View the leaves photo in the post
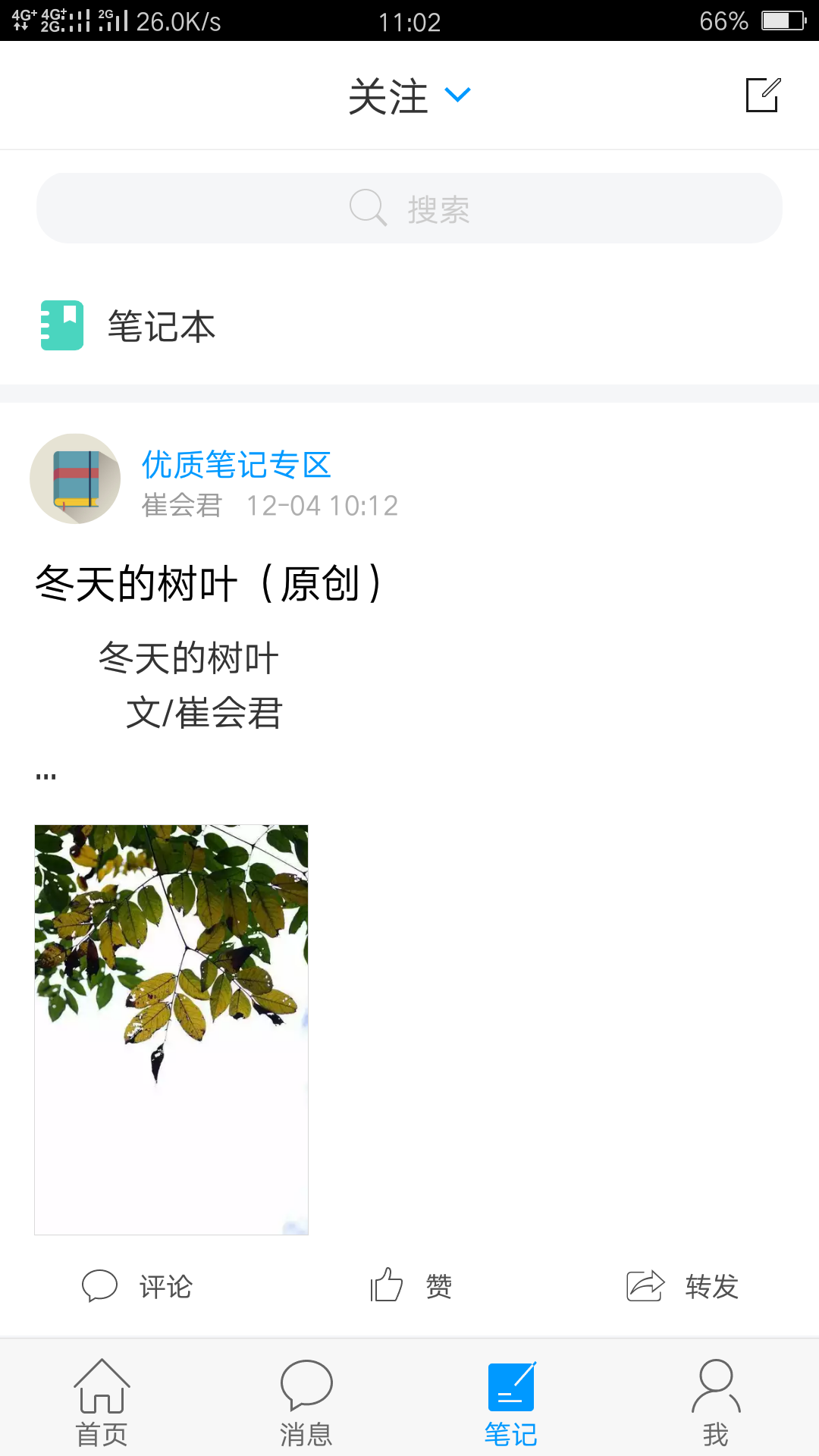This screenshot has width=819, height=1456. 171,1029
